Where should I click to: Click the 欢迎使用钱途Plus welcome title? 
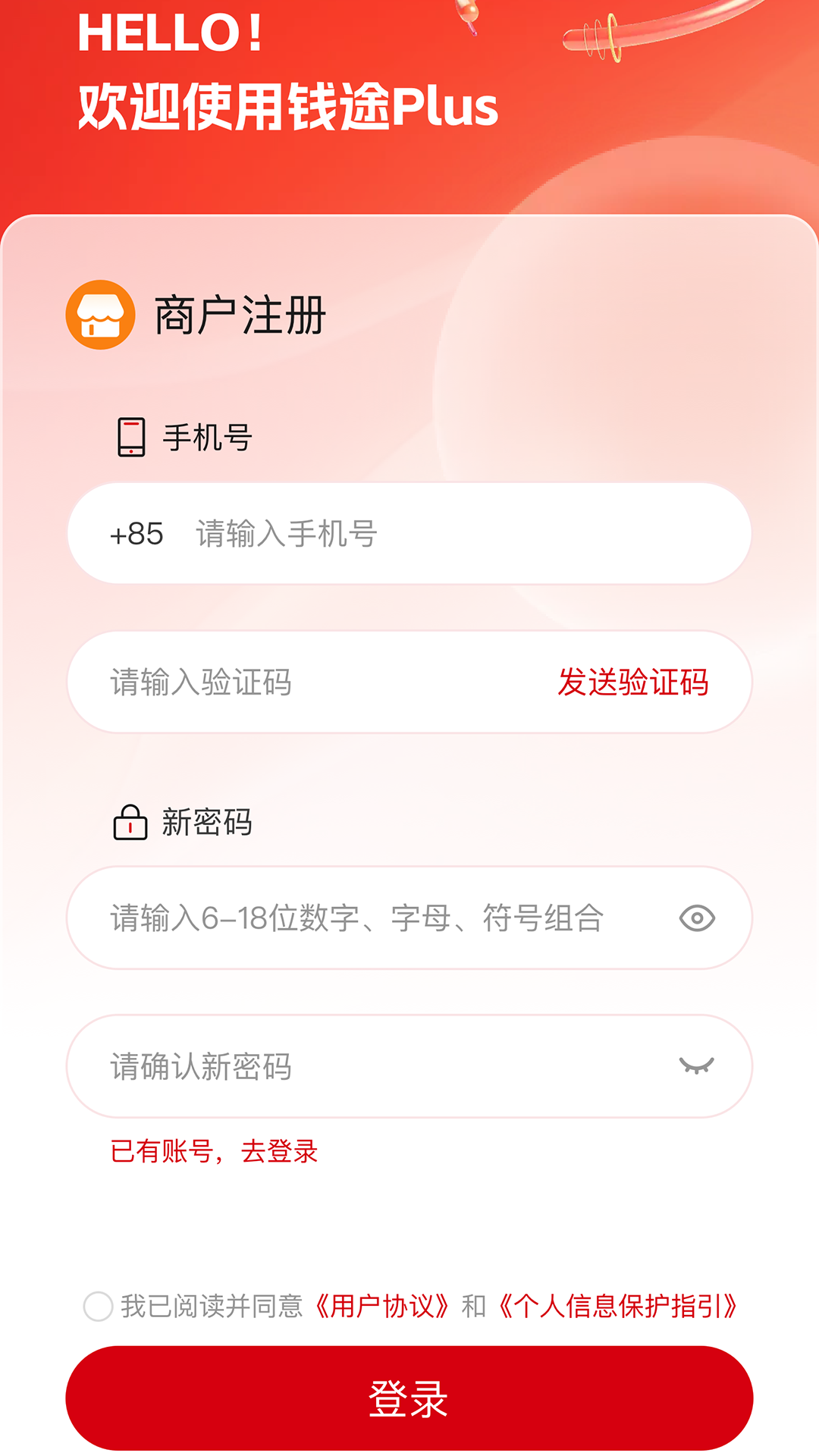pyautogui.click(x=288, y=106)
